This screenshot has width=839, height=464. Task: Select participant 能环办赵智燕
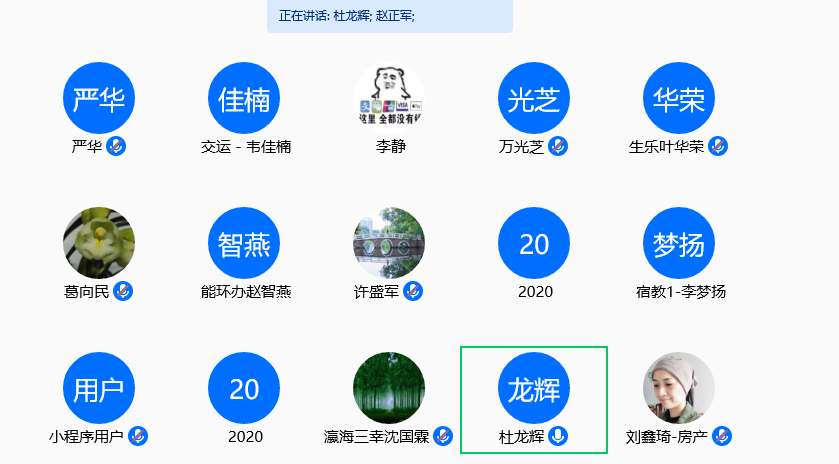pos(244,243)
